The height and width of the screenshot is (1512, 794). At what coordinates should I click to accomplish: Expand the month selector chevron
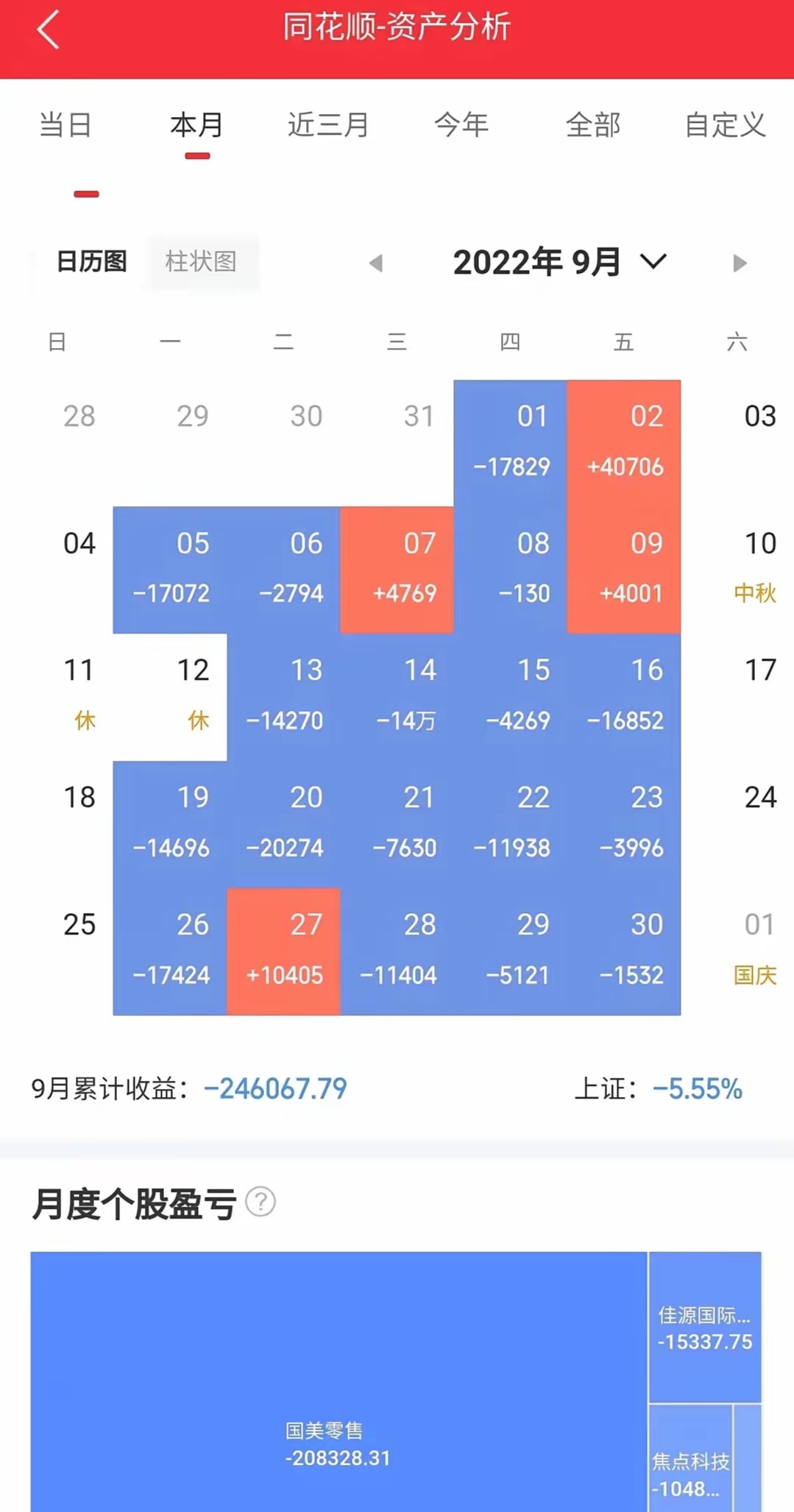tap(652, 263)
